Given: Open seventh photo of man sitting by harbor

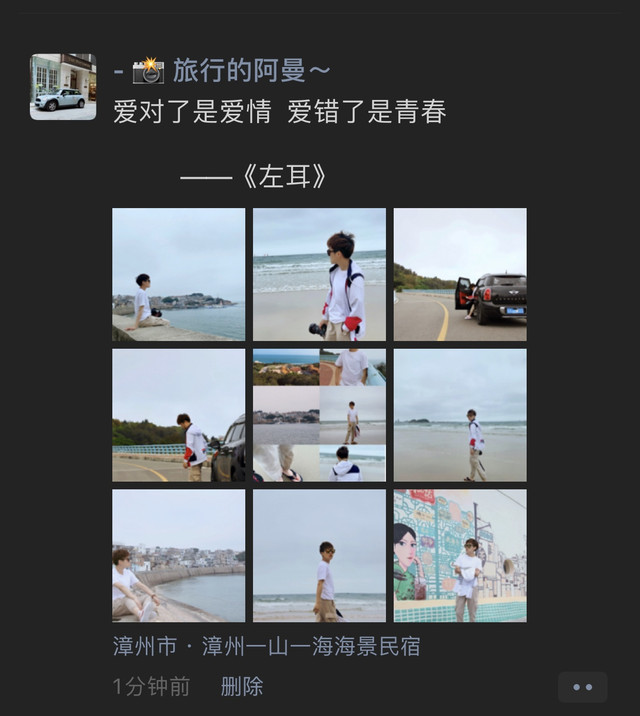Looking at the screenshot, I should (x=178, y=555).
